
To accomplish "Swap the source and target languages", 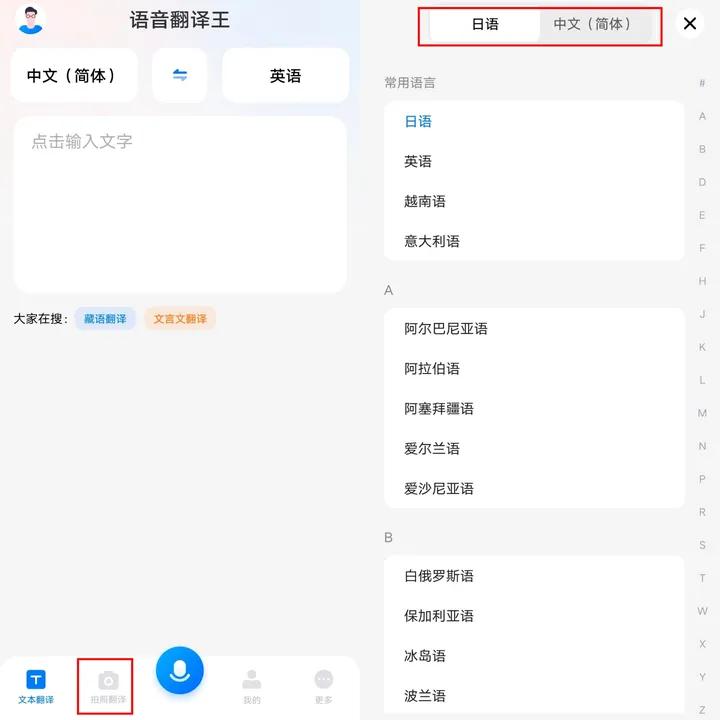I will pos(180,75).
